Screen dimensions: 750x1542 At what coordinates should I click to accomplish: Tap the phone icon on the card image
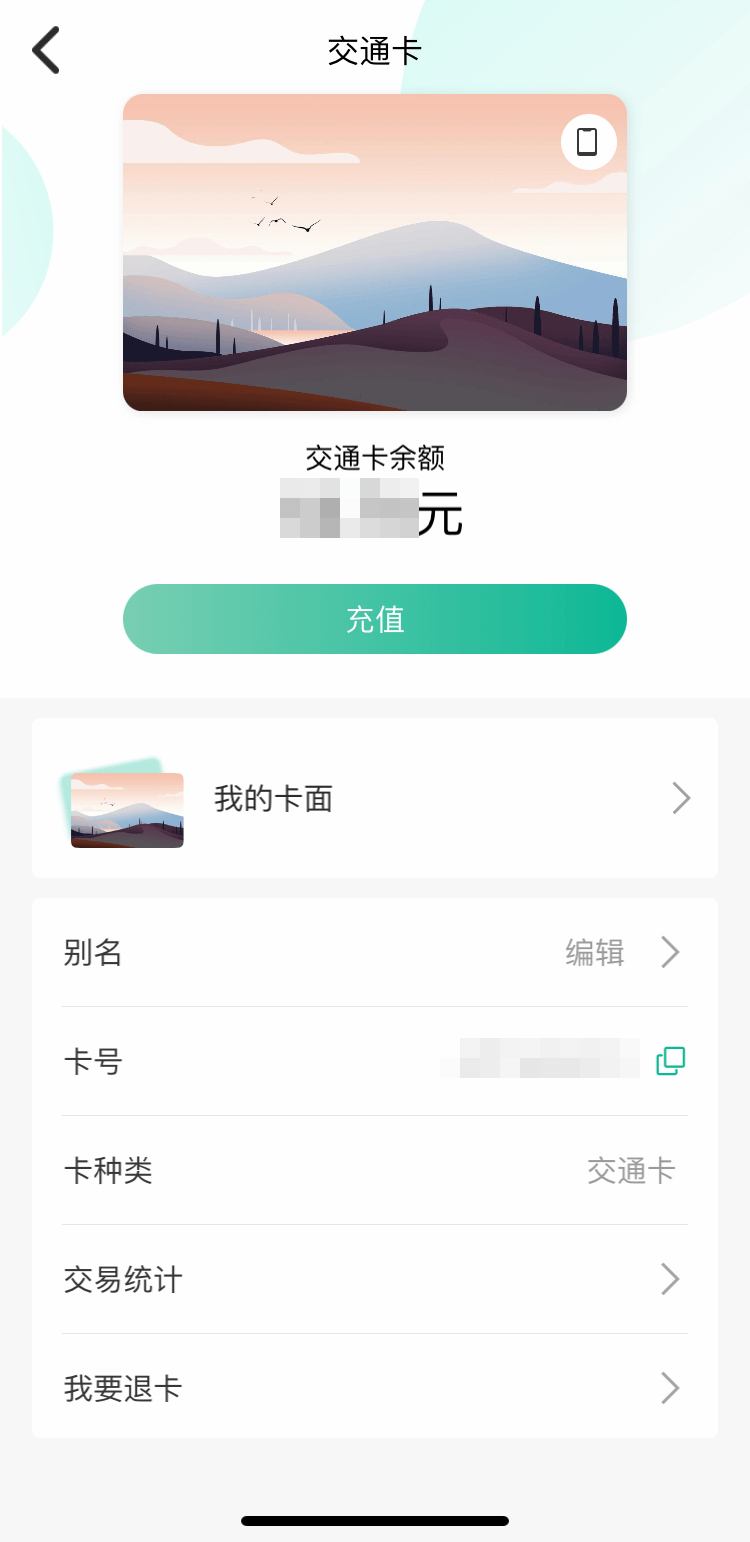point(586,142)
